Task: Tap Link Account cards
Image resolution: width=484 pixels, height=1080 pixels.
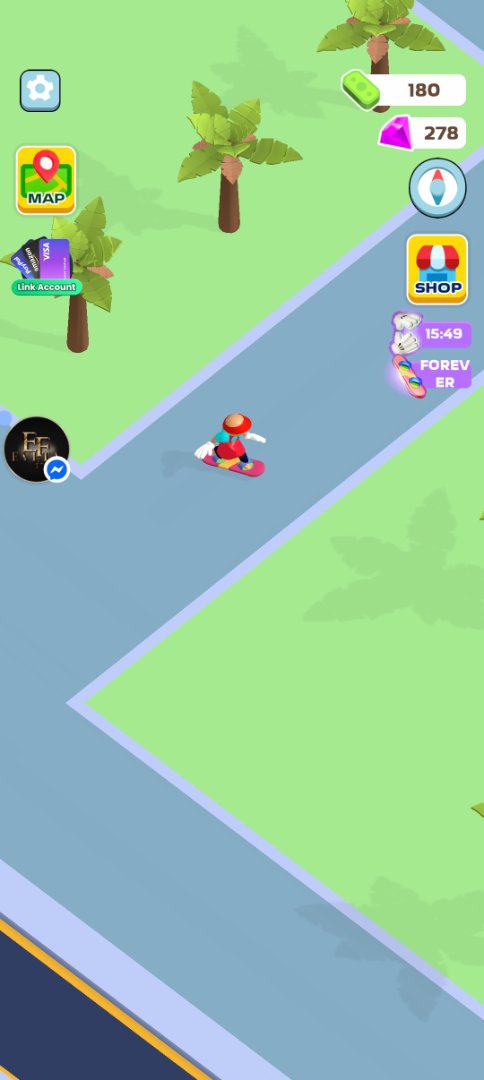Action: click(x=46, y=267)
